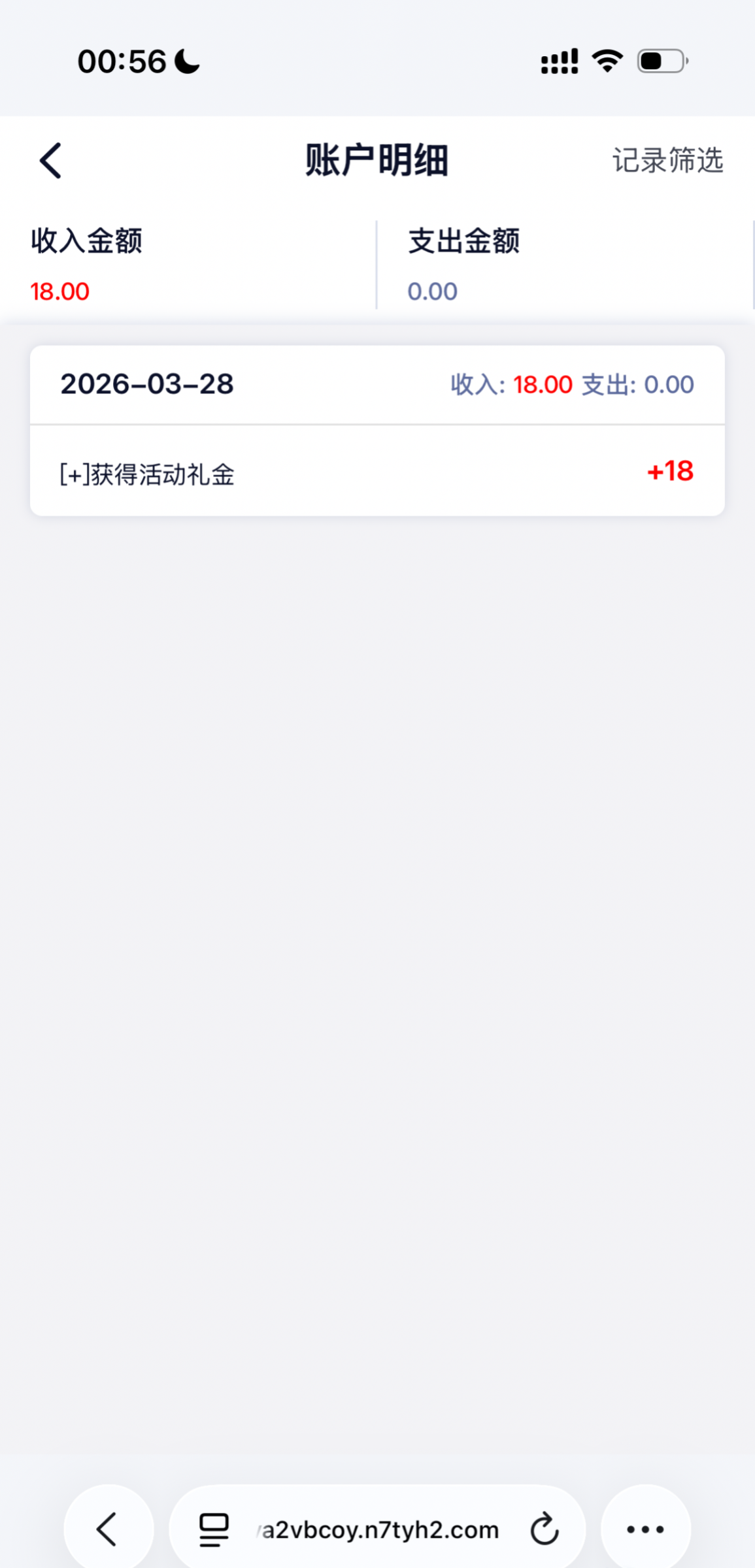Reload the page in browser
Viewport: 755px width, 1568px height.
544,1529
